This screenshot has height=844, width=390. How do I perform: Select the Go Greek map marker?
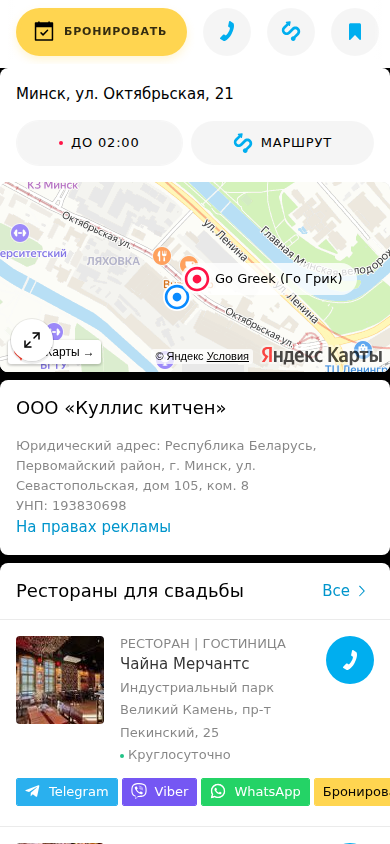(x=197, y=279)
